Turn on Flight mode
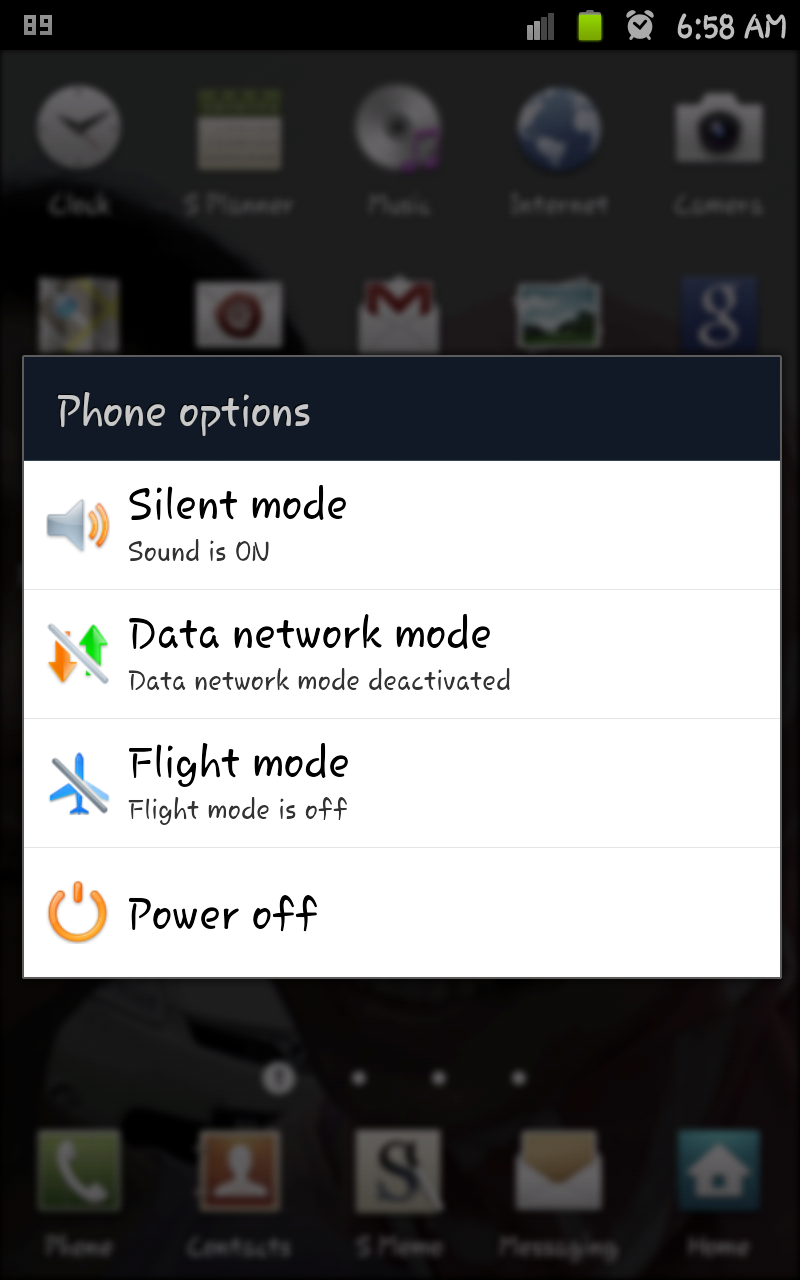 coord(401,783)
